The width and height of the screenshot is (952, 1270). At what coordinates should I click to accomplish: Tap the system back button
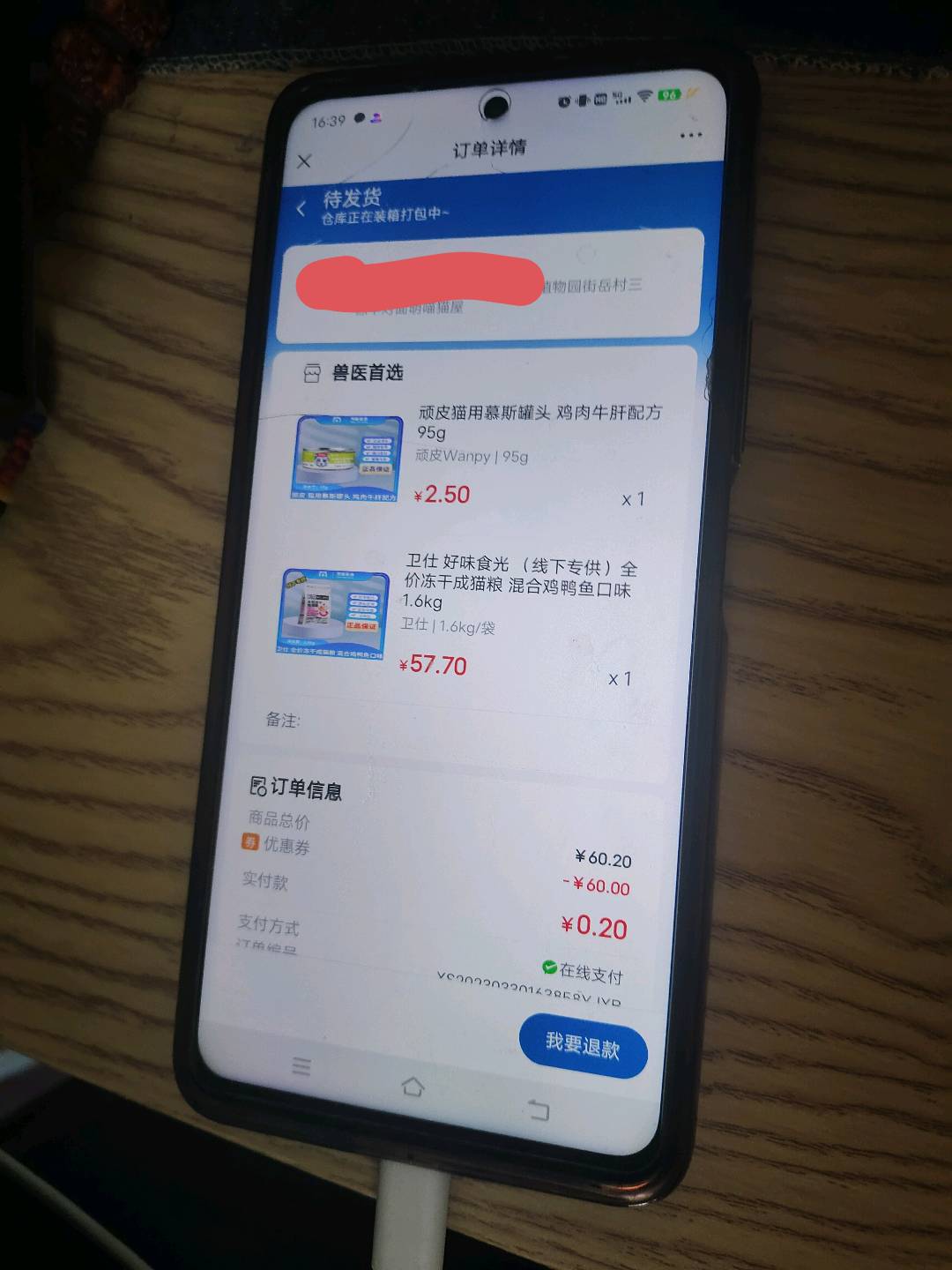click(x=538, y=1109)
